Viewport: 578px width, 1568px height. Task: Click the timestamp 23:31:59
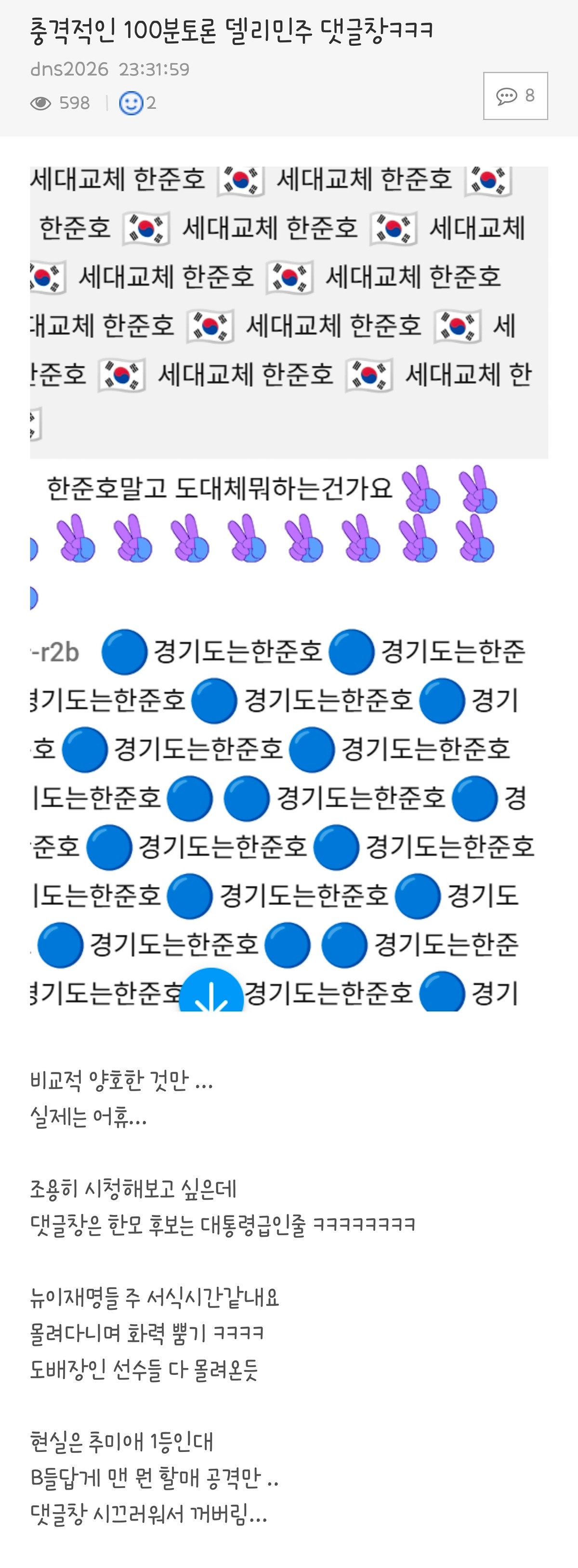pos(154,69)
